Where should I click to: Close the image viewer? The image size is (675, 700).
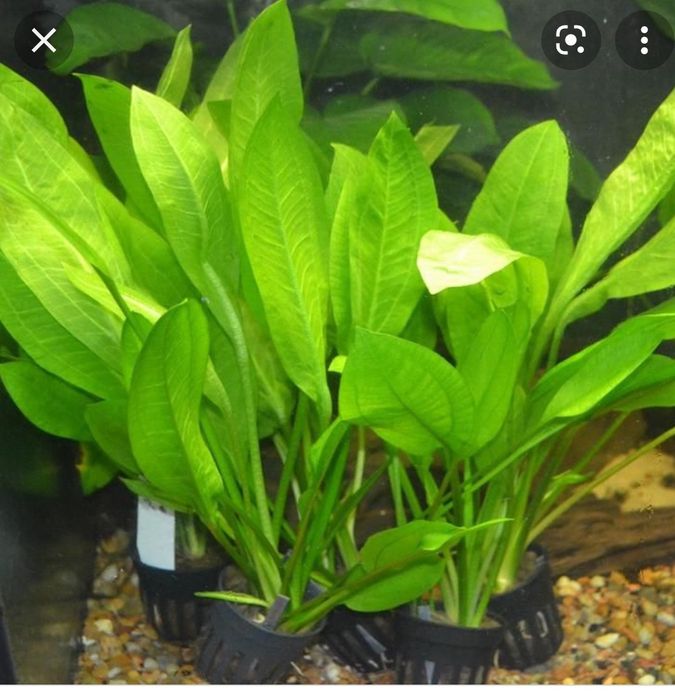43,40
